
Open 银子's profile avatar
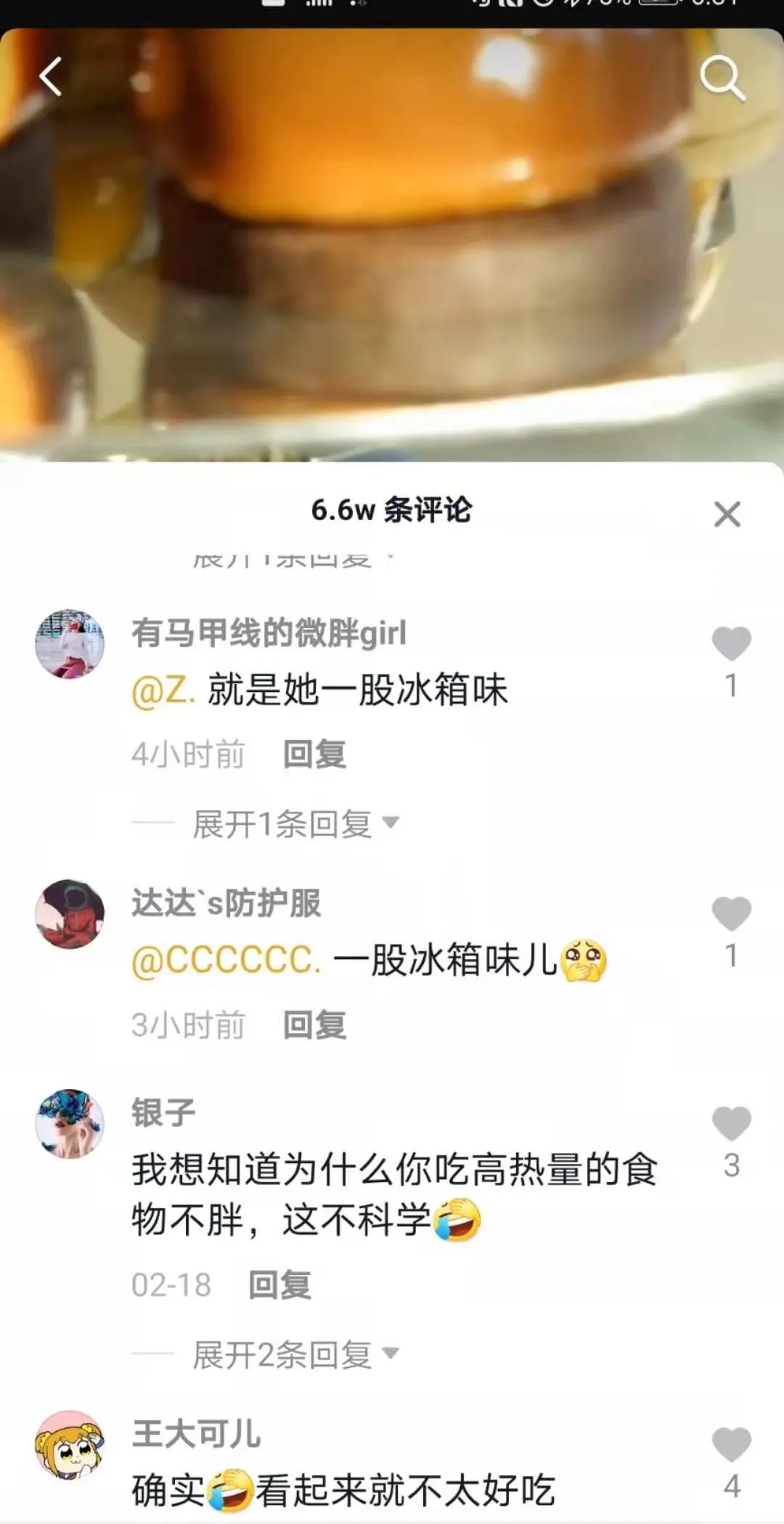pos(70,1123)
